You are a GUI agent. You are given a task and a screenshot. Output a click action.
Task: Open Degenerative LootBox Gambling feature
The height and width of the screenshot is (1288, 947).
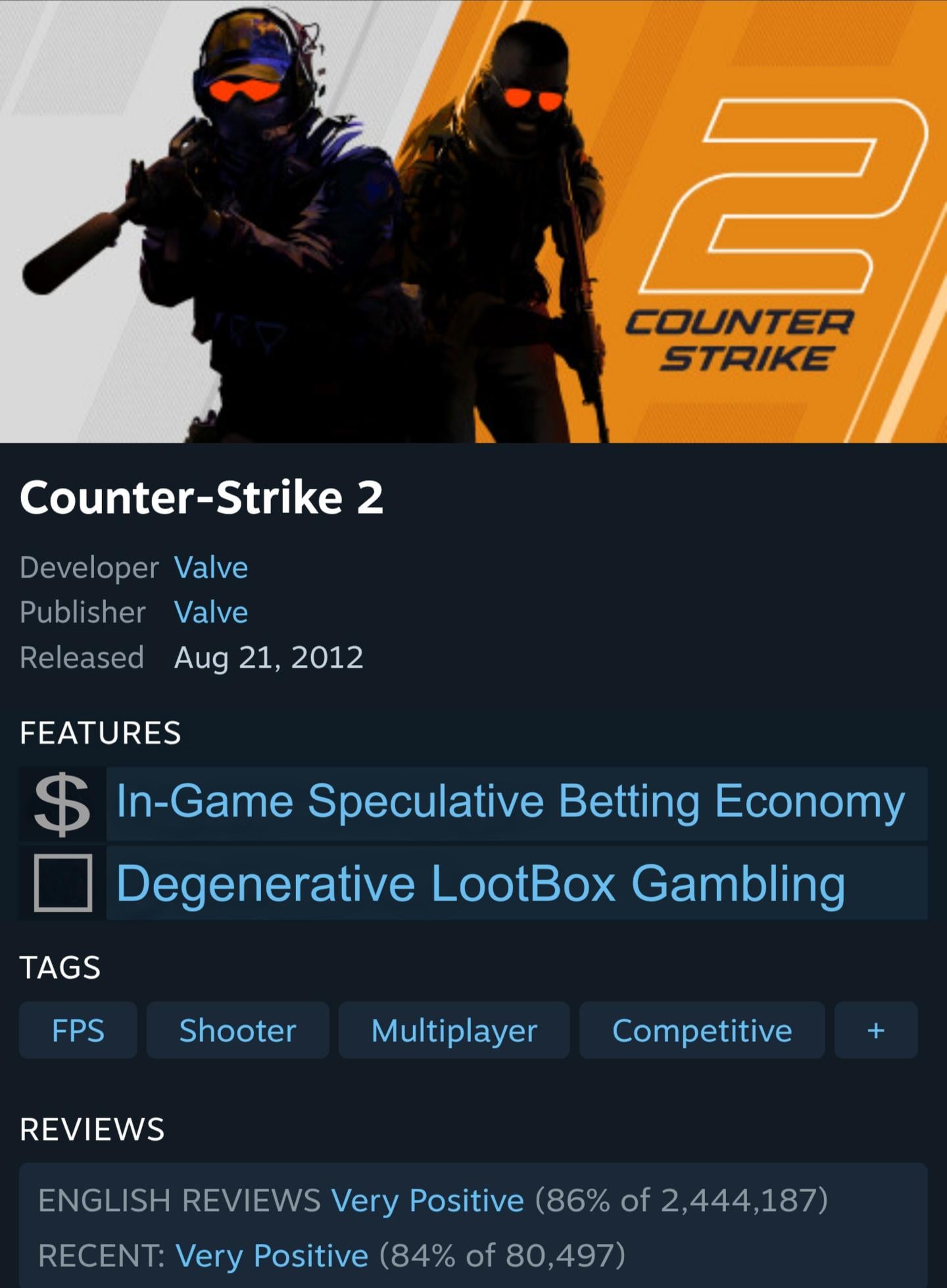point(481,883)
